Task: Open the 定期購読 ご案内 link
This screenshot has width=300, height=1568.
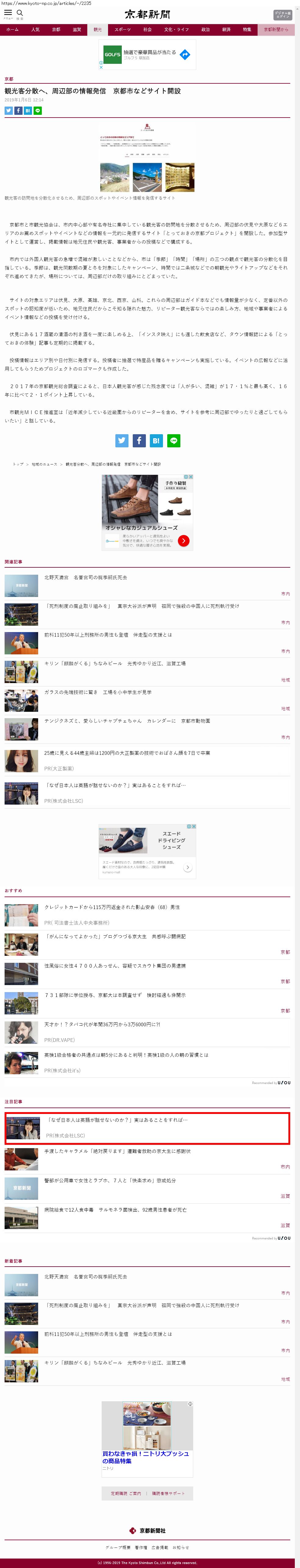Action: 126,1493
